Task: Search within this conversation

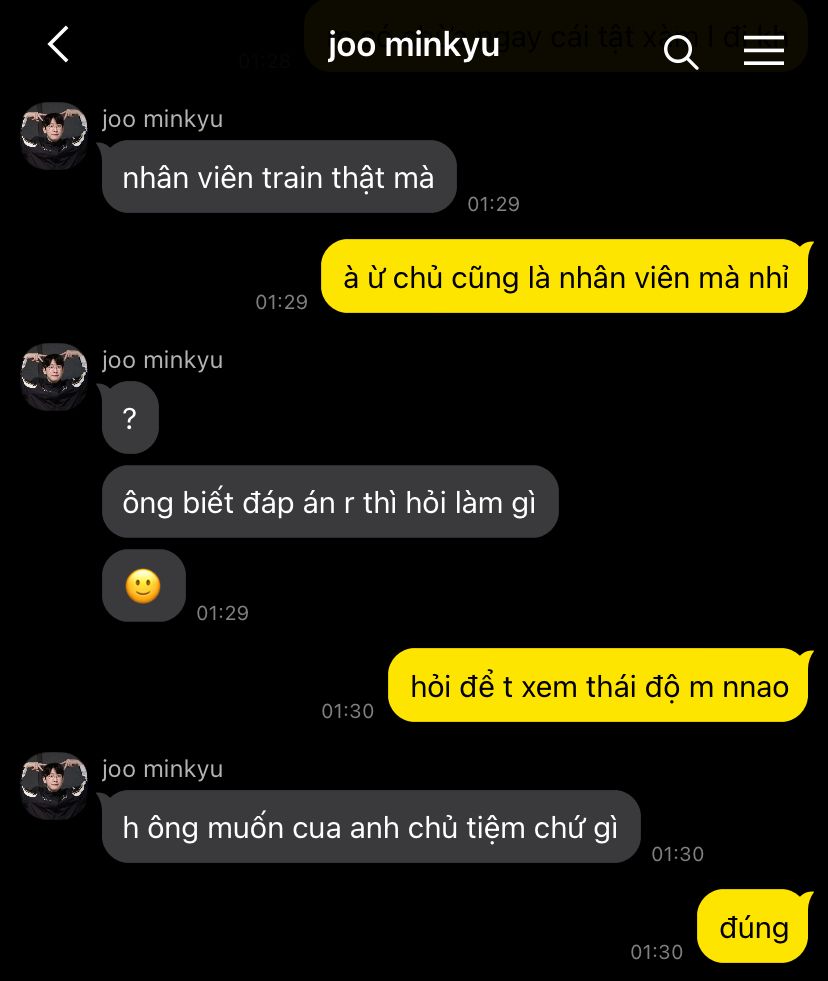Action: click(681, 51)
